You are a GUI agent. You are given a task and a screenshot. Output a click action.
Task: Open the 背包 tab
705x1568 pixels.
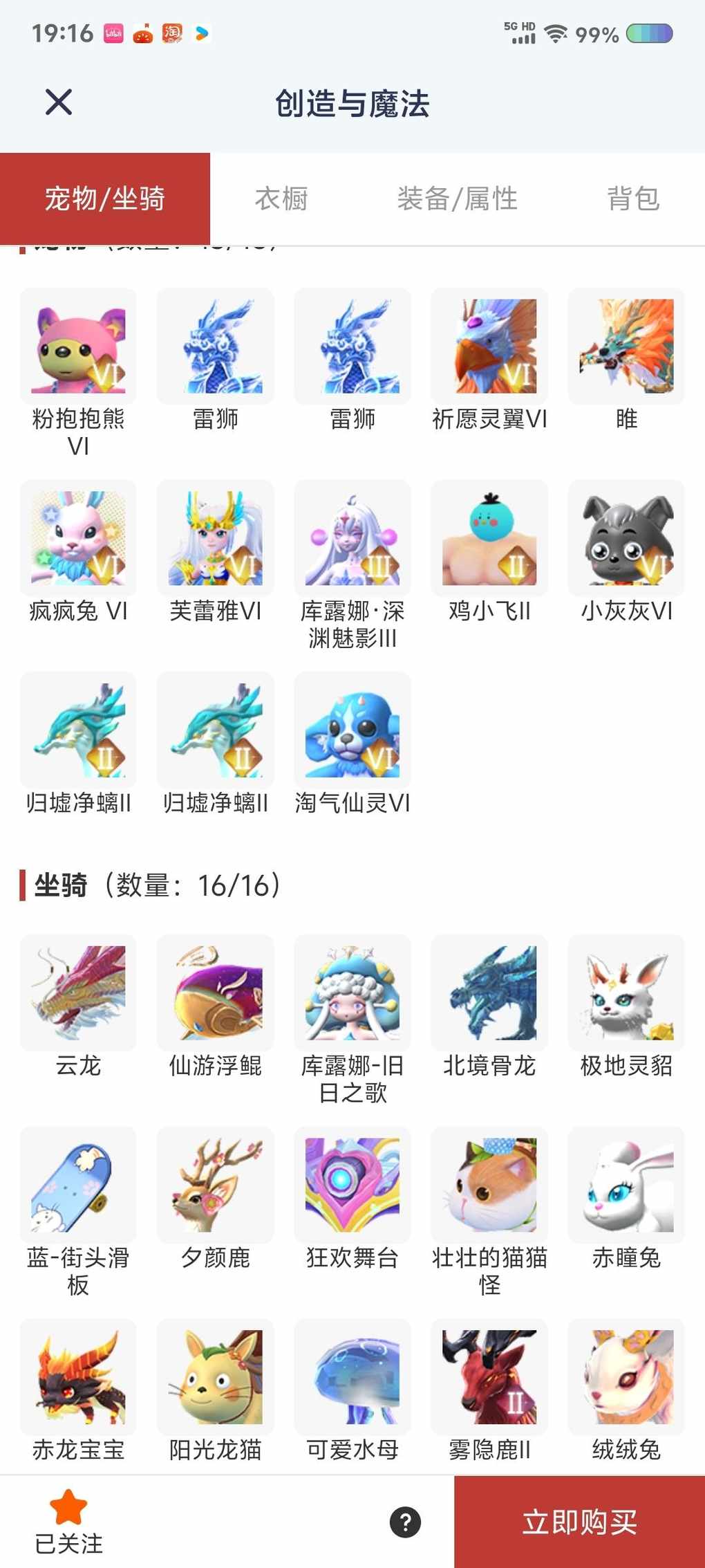[633, 199]
